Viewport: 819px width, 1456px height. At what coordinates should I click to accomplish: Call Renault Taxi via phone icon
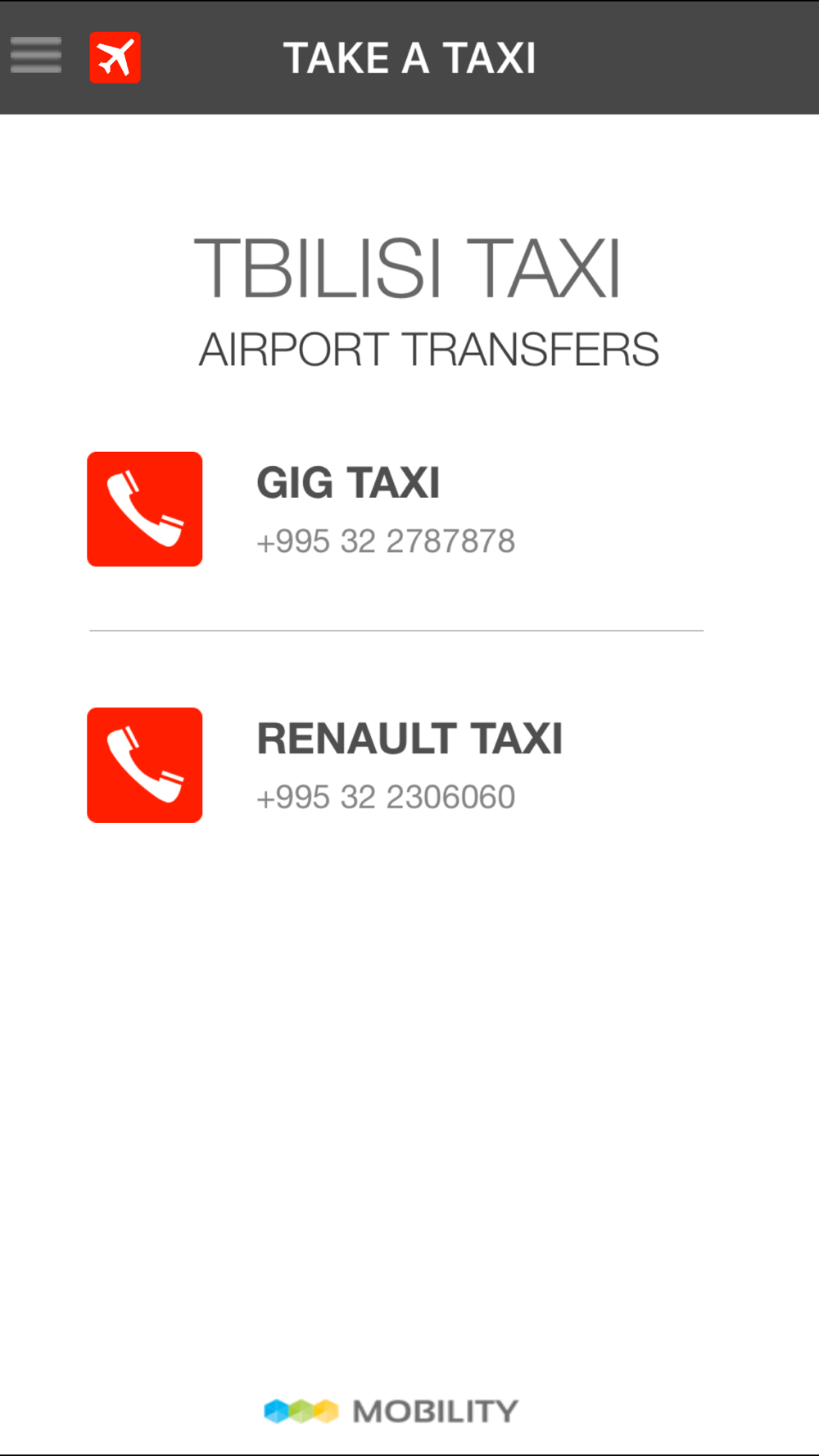(145, 765)
